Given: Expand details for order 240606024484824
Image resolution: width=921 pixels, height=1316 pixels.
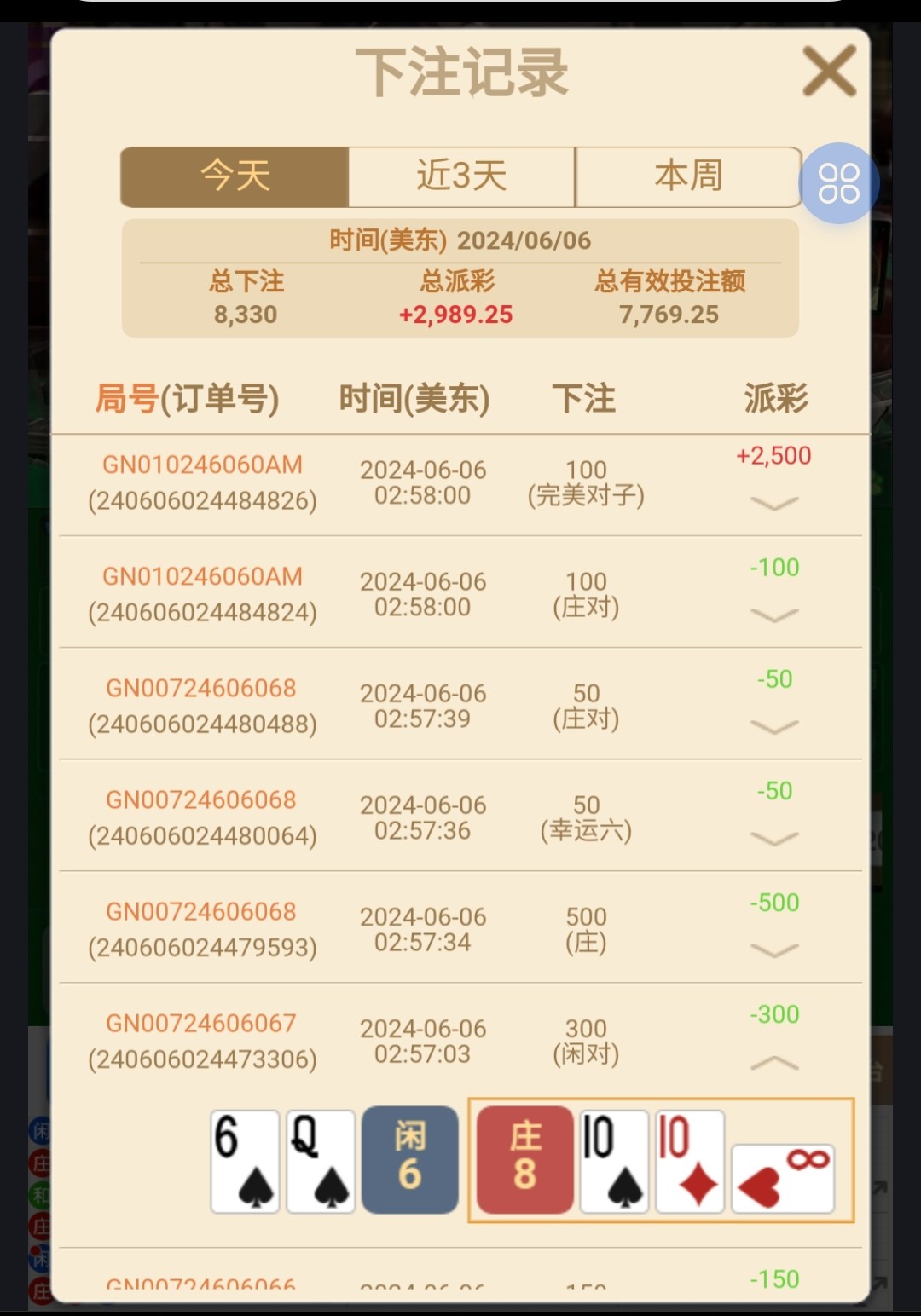Looking at the screenshot, I should click(774, 615).
